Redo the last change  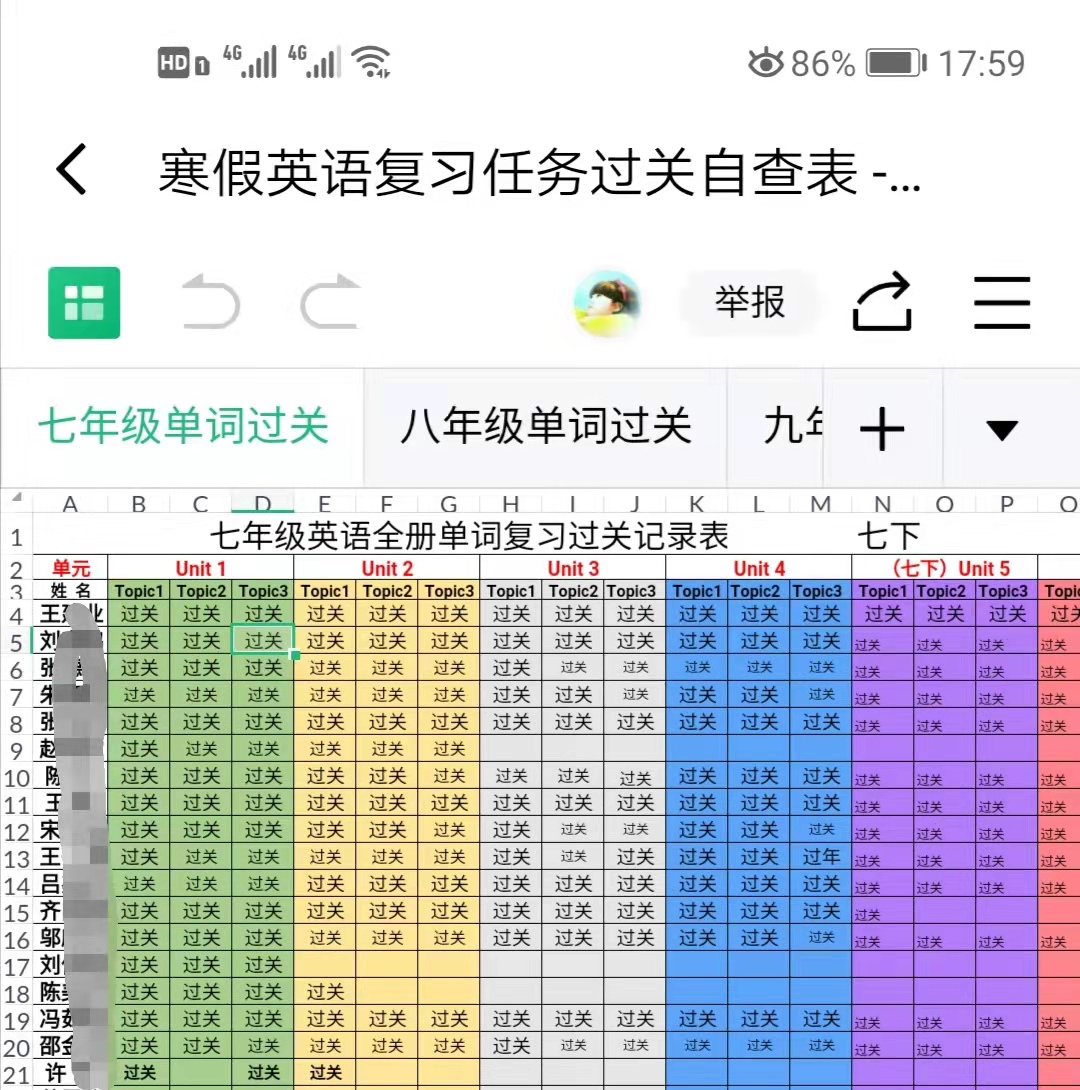click(331, 303)
